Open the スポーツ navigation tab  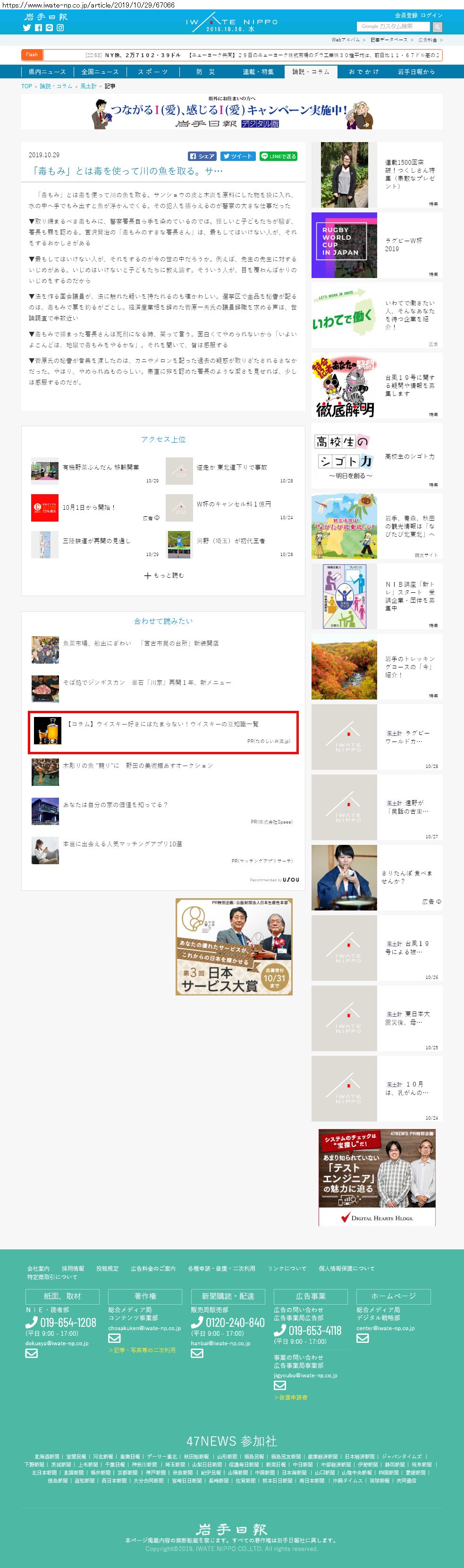pyautogui.click(x=152, y=72)
